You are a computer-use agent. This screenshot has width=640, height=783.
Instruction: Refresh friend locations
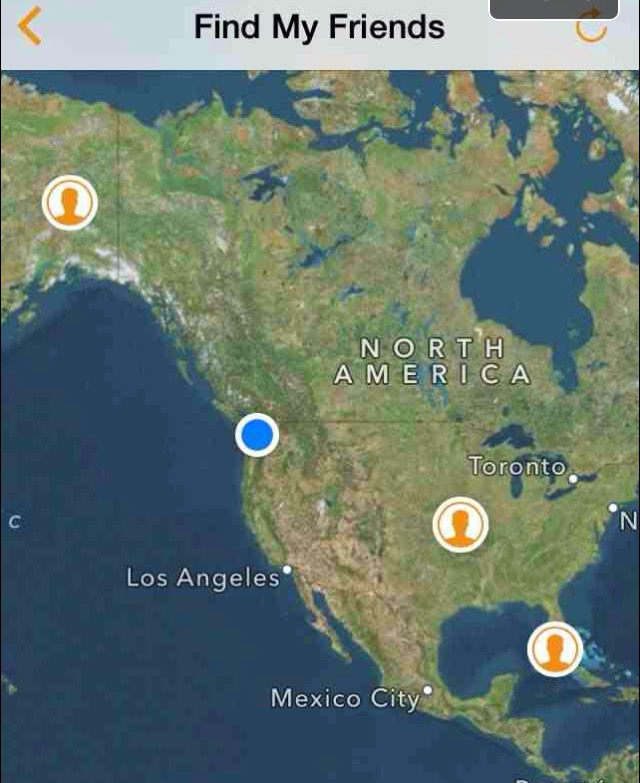click(592, 28)
